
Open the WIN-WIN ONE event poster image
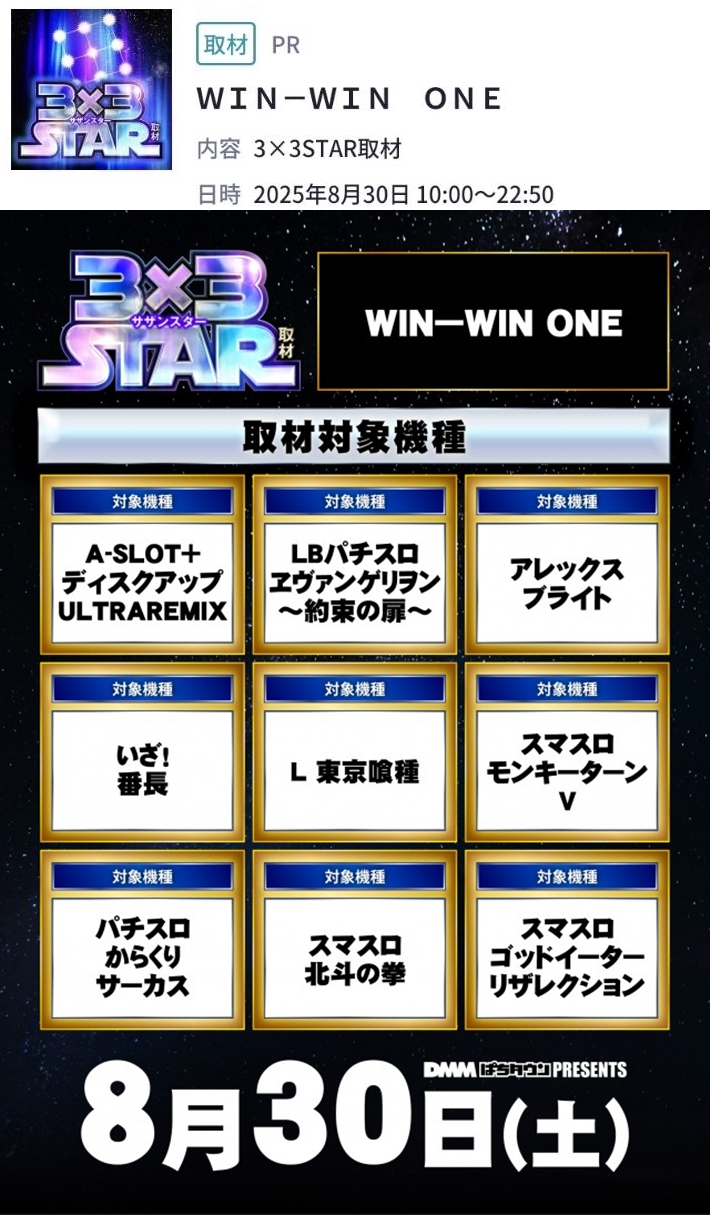(x=355, y=710)
